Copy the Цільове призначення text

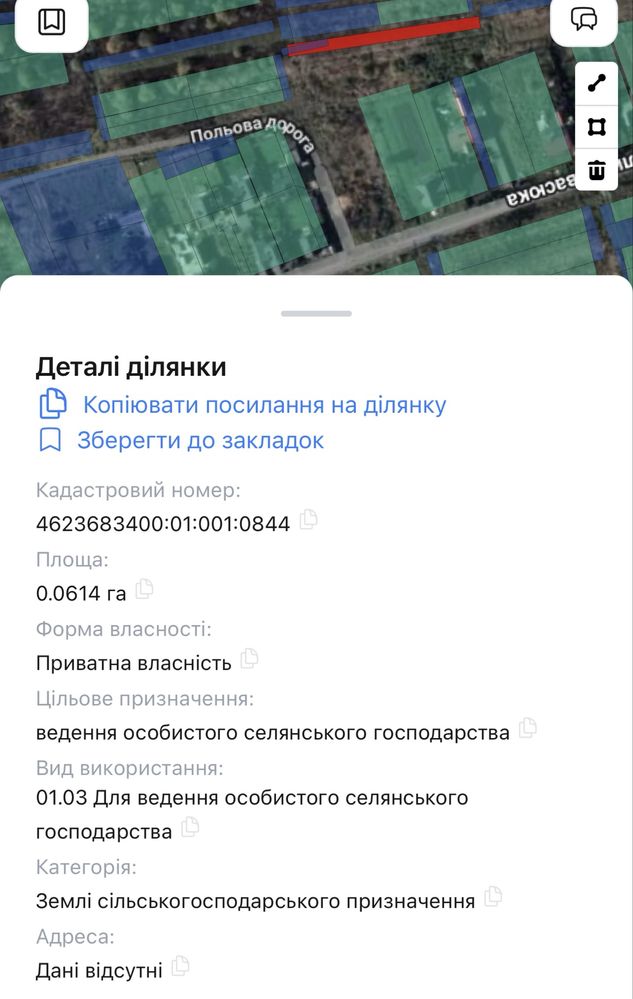point(528,729)
